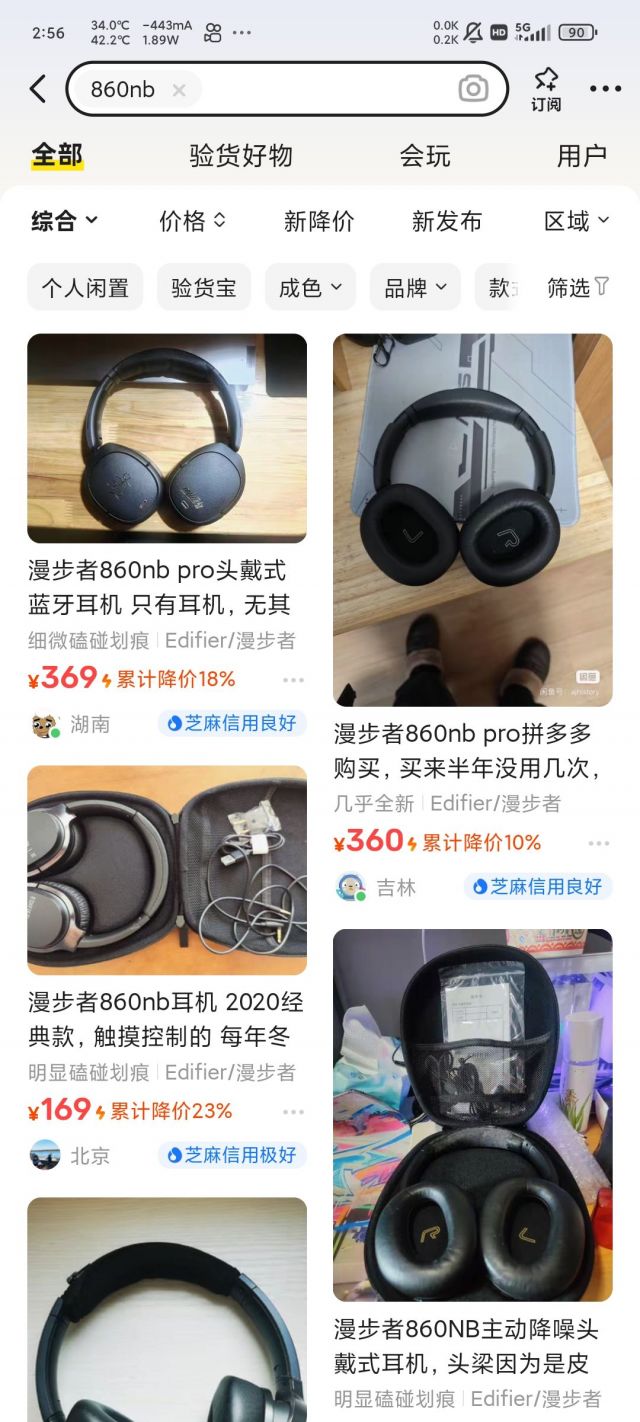Go back with the arrow icon
The width and height of the screenshot is (640, 1422).
pyautogui.click(x=38, y=89)
